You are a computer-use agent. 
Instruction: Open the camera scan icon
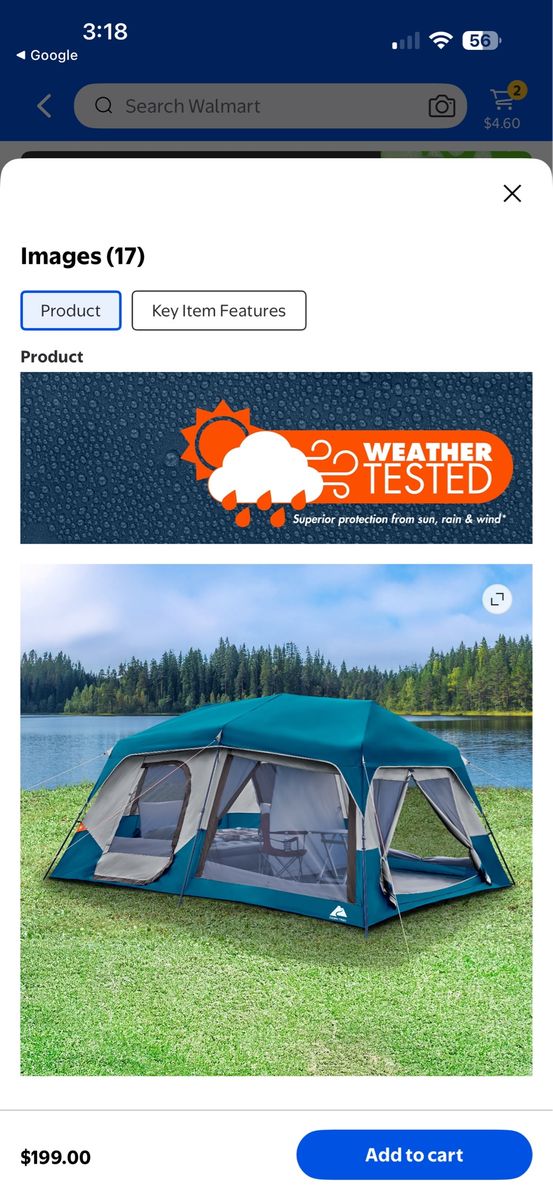[442, 106]
